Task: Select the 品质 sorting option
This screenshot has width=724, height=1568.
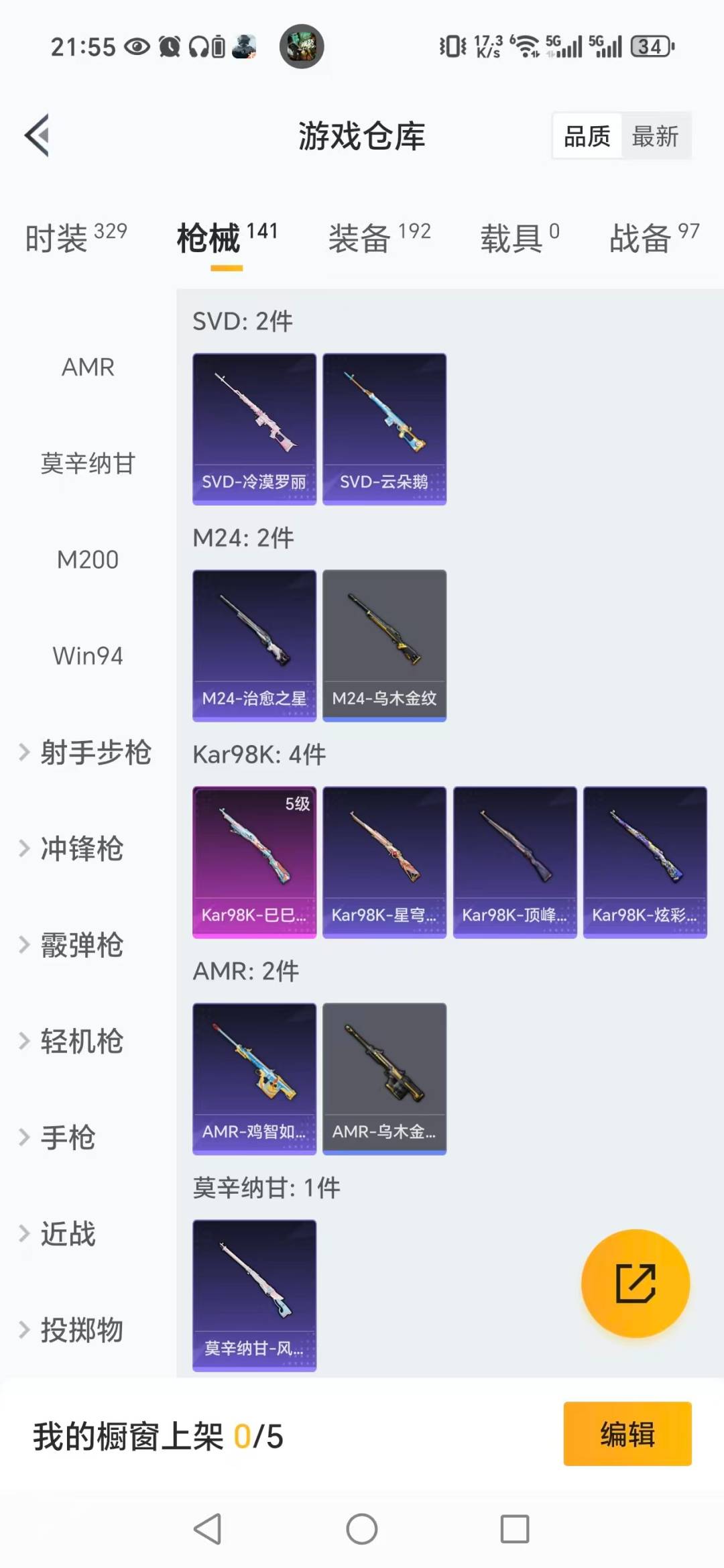Action: [585, 135]
